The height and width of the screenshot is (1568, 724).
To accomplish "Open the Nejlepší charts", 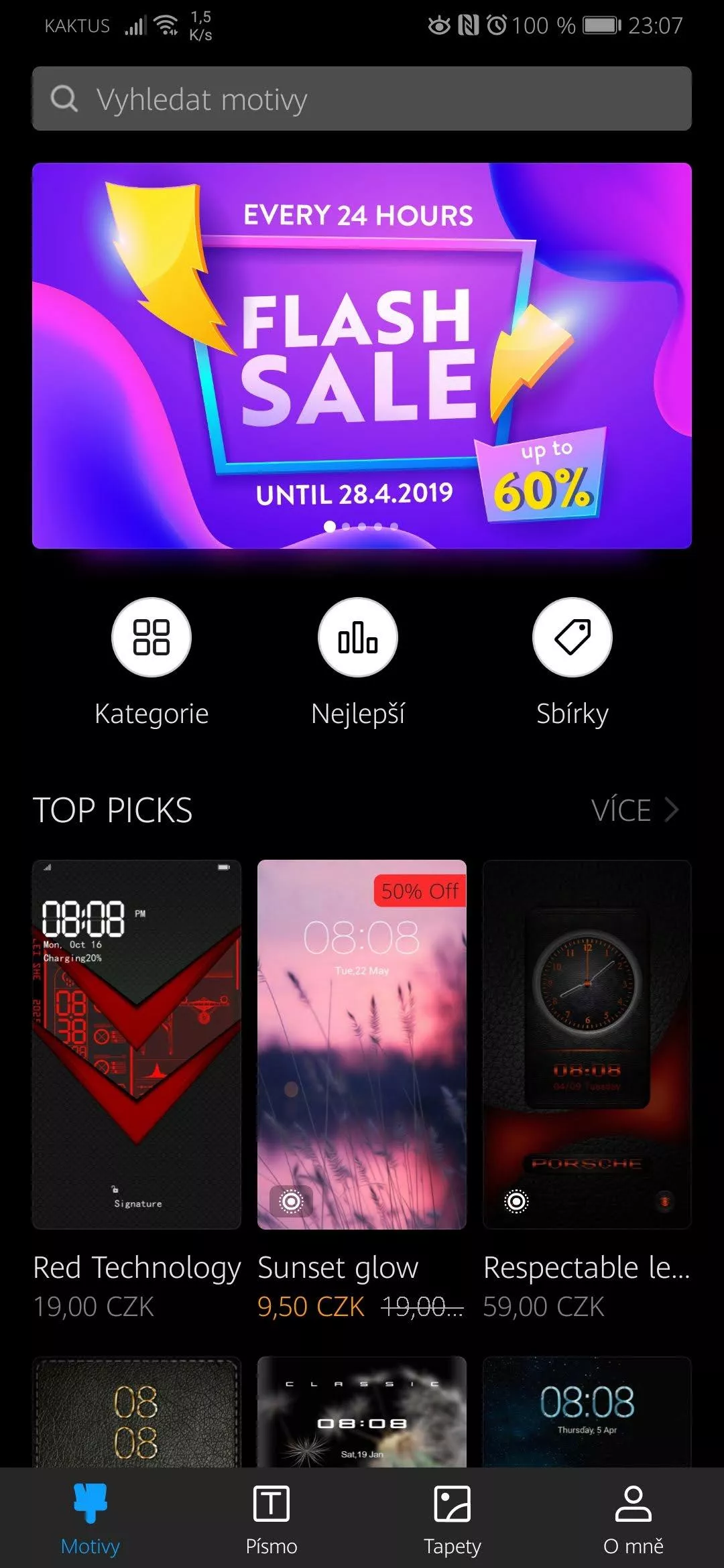I will (358, 662).
